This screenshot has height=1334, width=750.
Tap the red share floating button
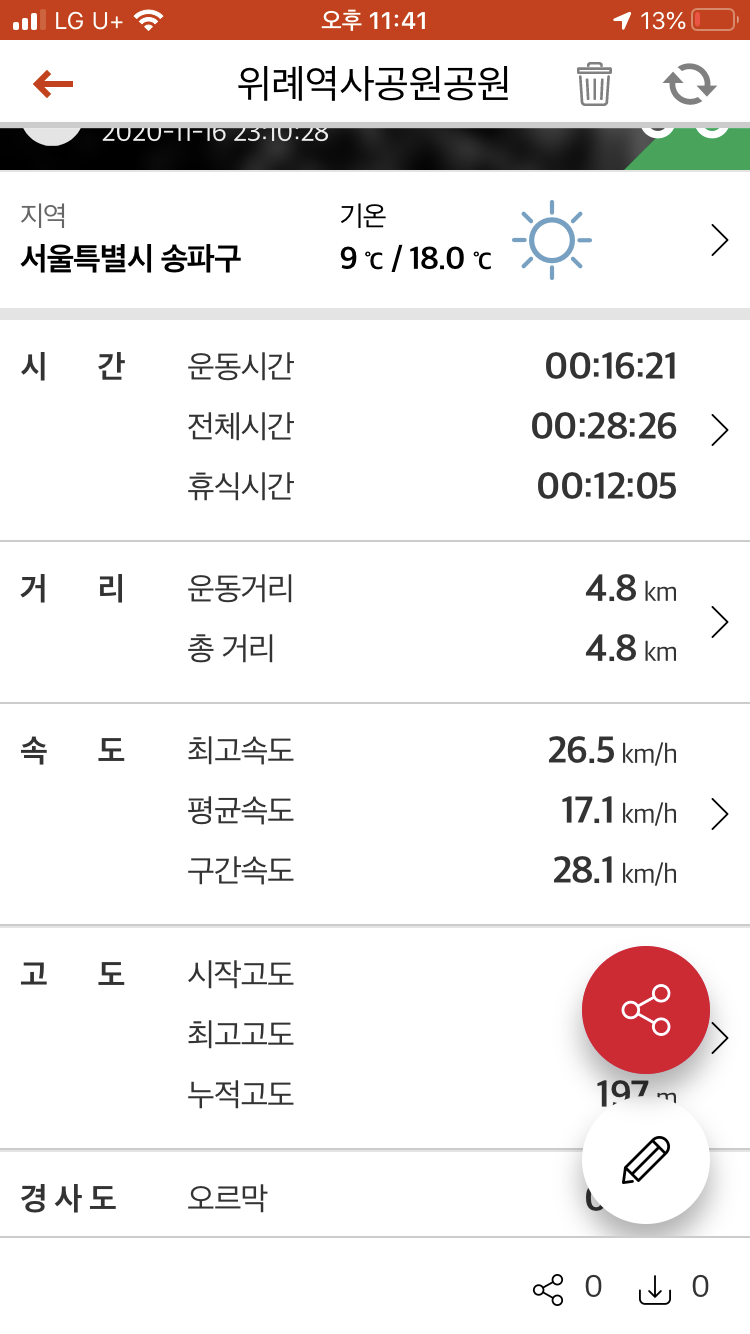tap(646, 1010)
